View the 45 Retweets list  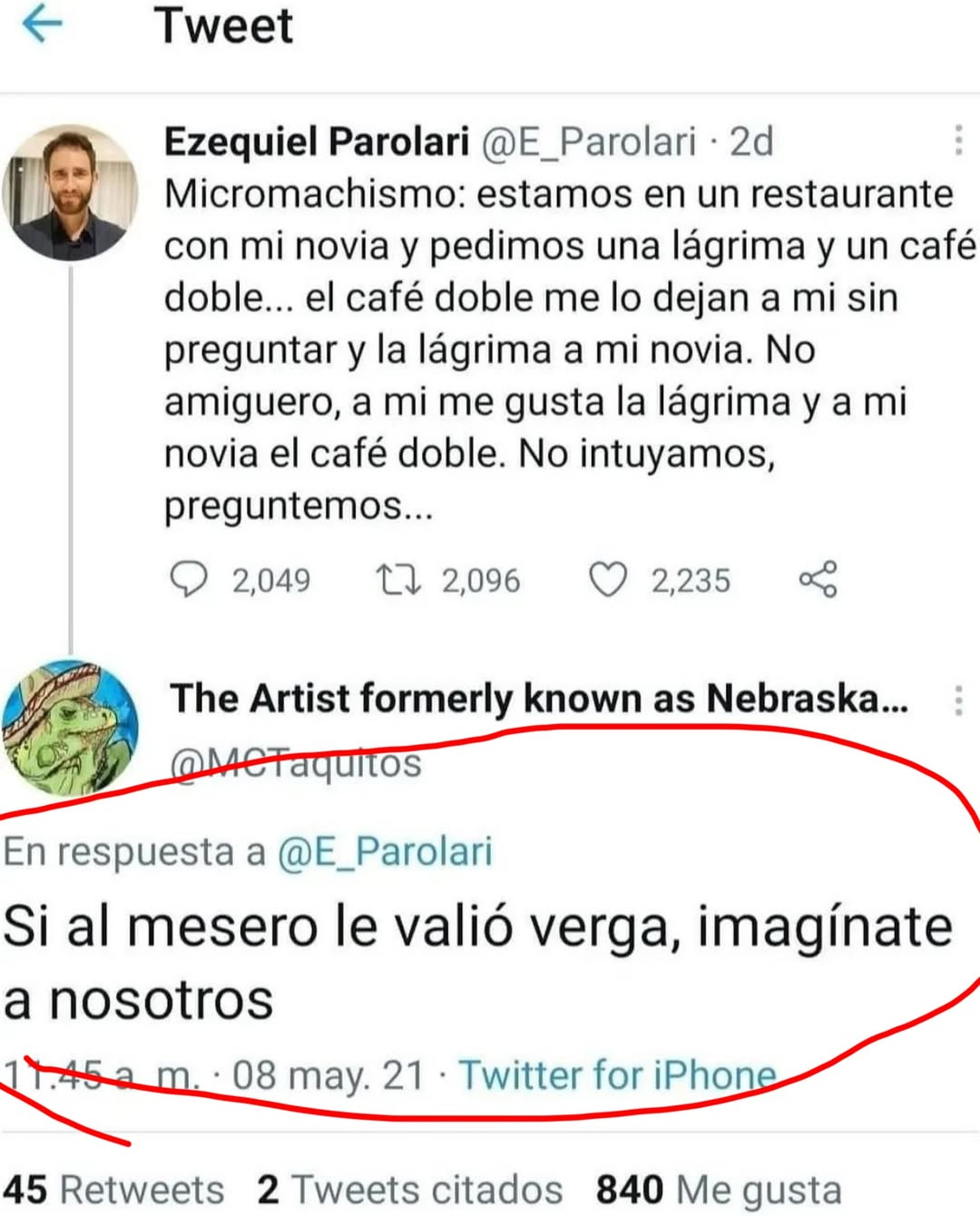point(113,1189)
